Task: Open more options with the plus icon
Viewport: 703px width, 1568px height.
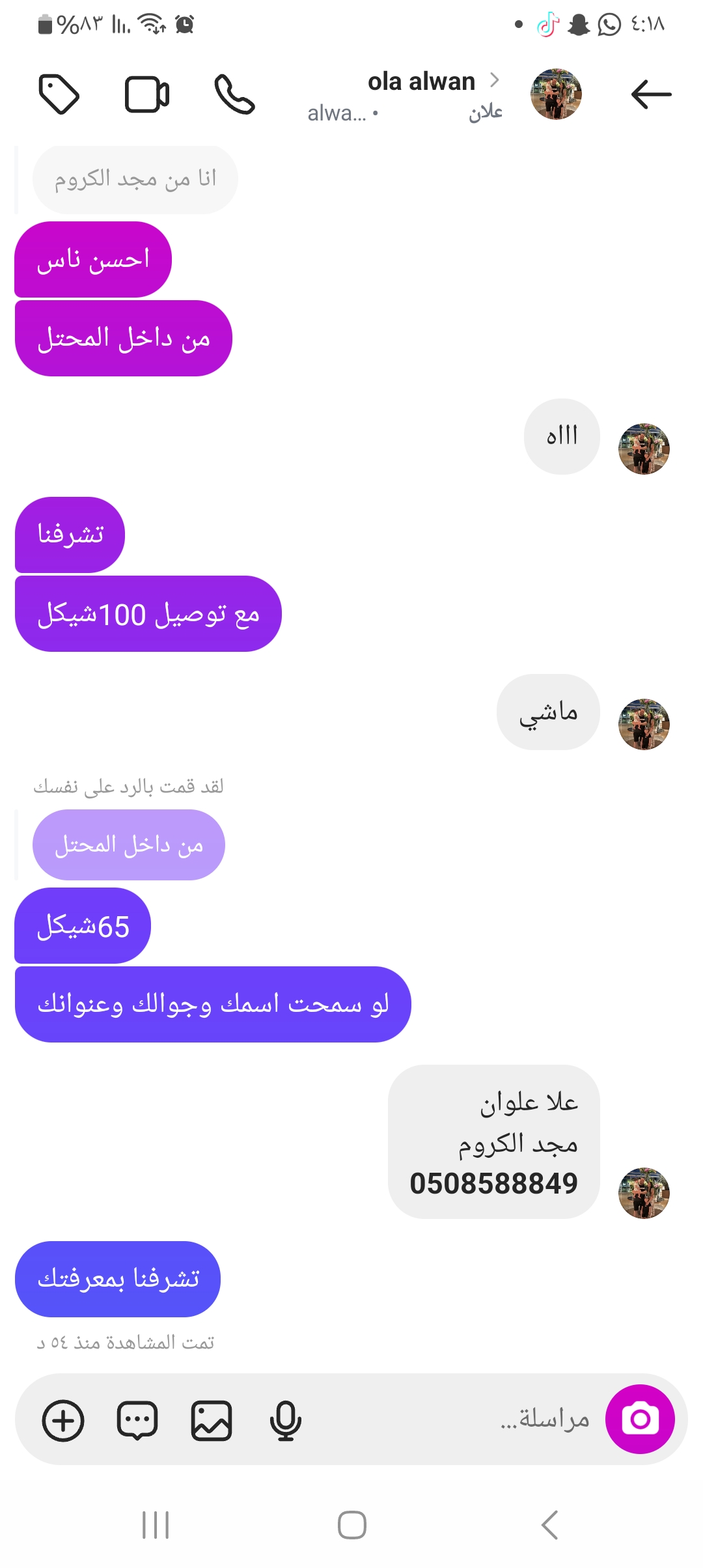Action: pyautogui.click(x=63, y=1420)
